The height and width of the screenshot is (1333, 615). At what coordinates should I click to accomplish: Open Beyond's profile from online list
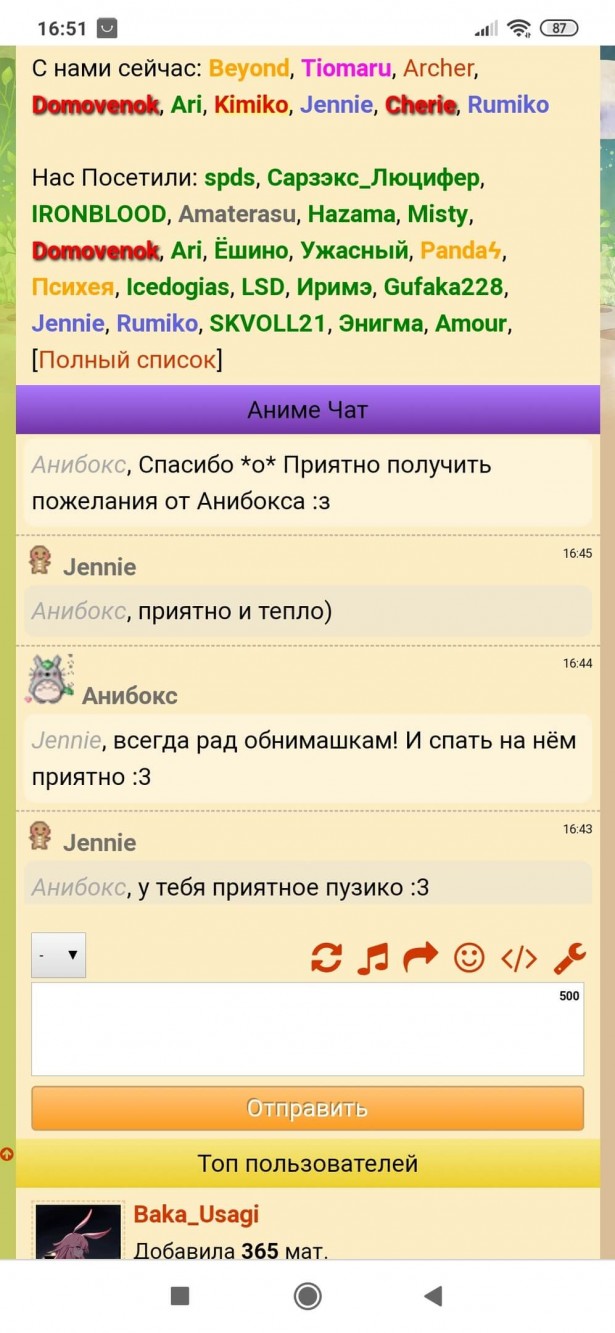point(249,69)
